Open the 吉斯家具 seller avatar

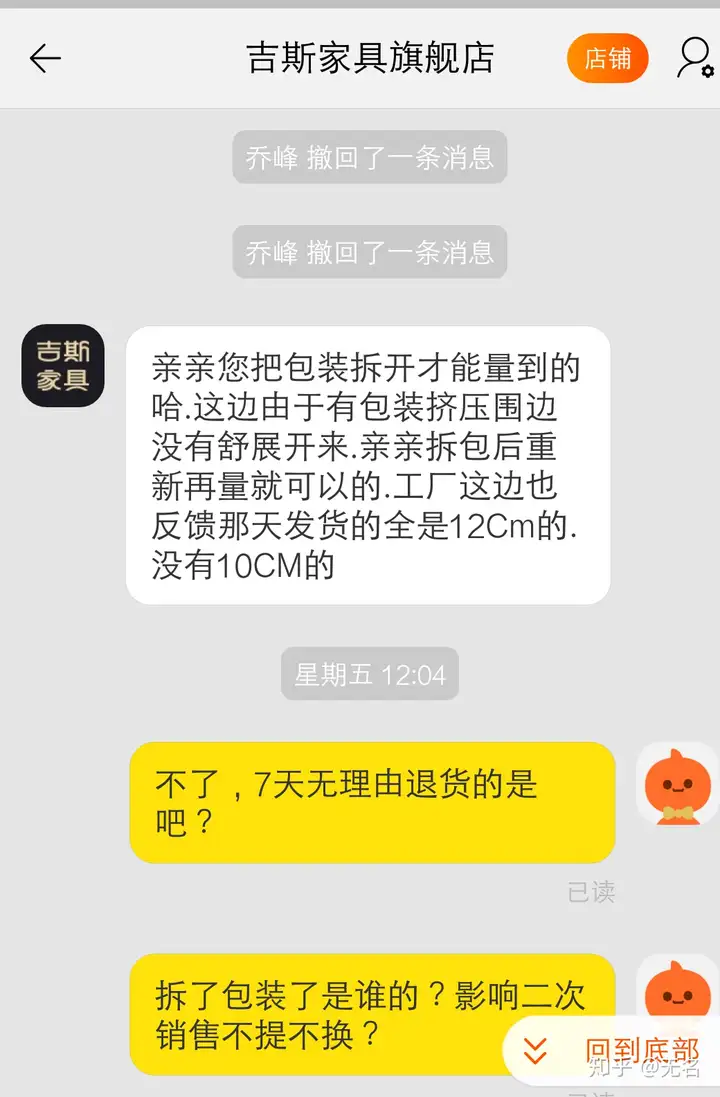tap(63, 366)
